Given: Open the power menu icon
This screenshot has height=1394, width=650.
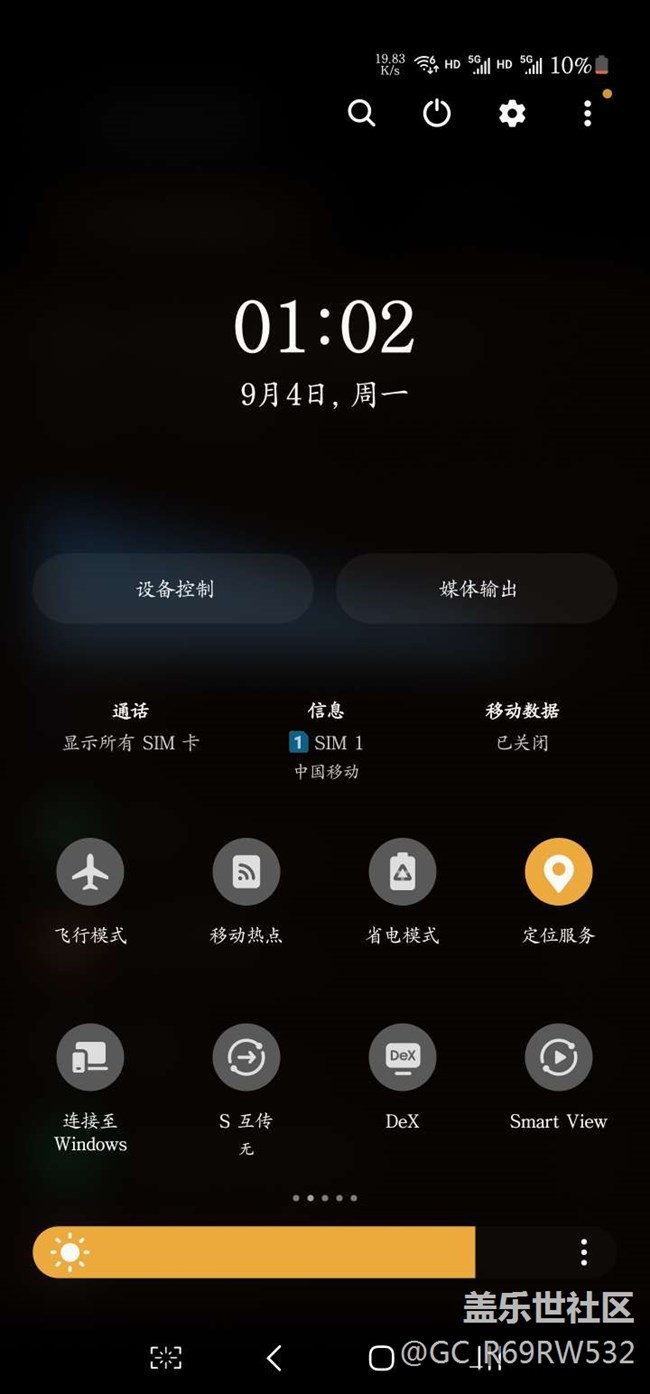Looking at the screenshot, I should 437,113.
